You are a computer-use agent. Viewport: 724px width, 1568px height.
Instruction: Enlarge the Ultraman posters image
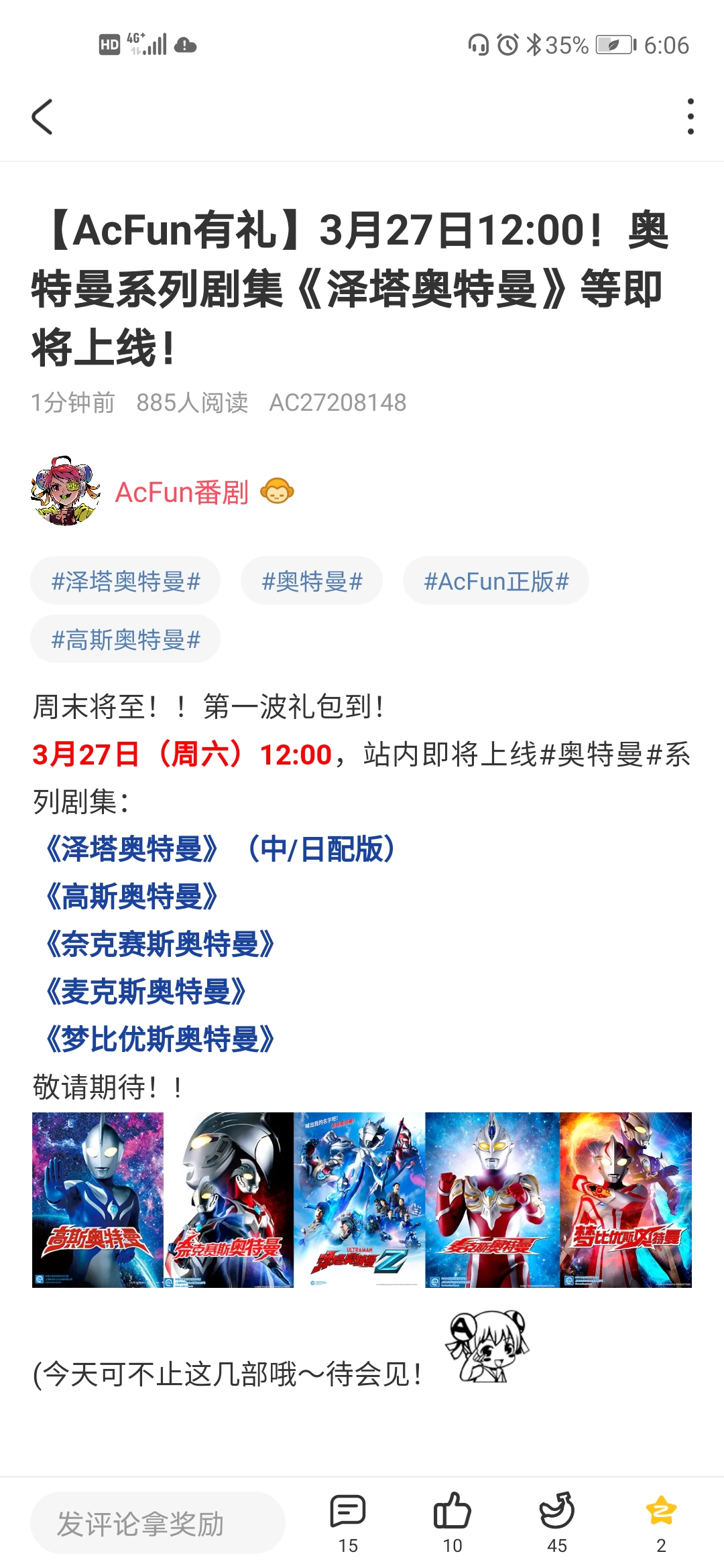tap(362, 1199)
